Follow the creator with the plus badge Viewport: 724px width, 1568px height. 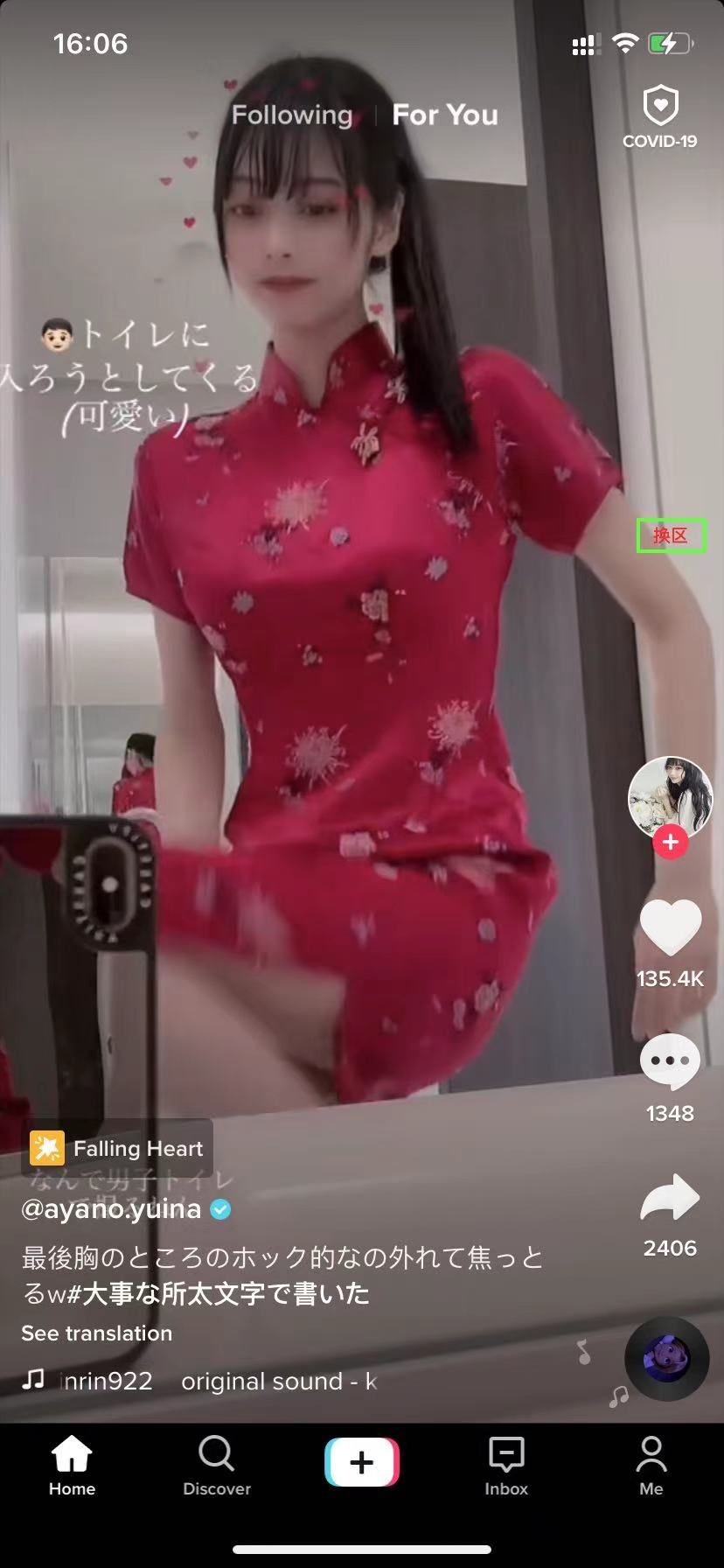coord(671,842)
